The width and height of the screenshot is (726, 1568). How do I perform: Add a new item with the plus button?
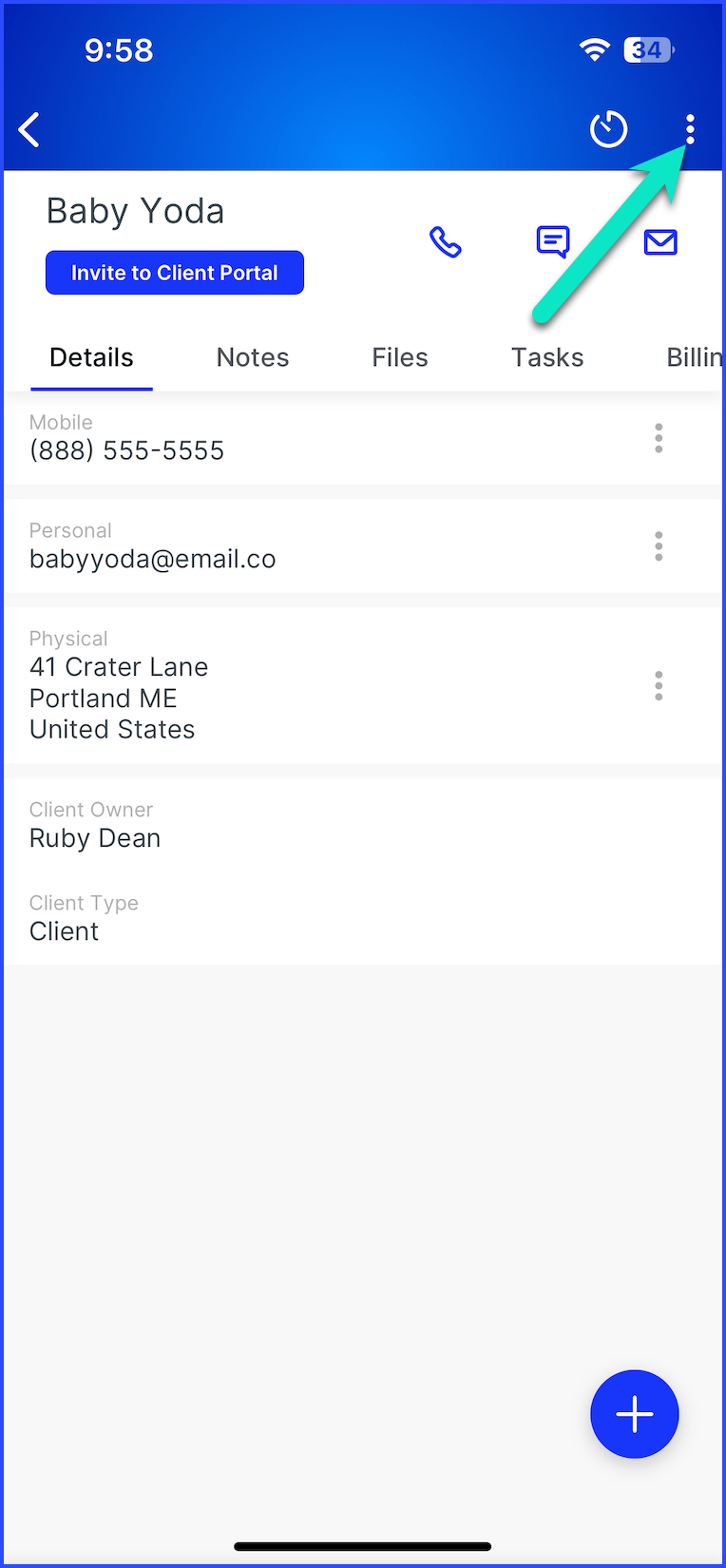(x=634, y=1414)
